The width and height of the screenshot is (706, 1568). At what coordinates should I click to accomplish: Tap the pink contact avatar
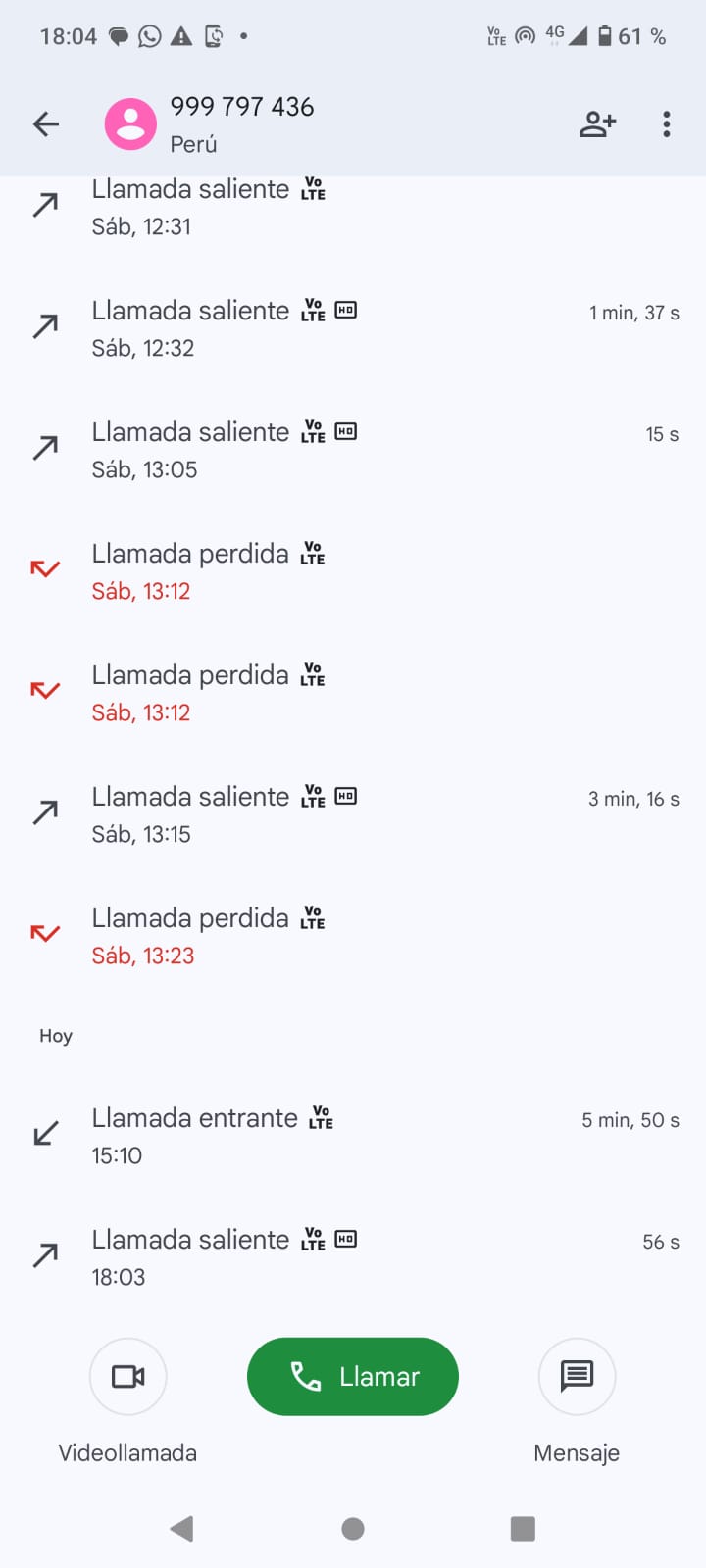(x=130, y=124)
